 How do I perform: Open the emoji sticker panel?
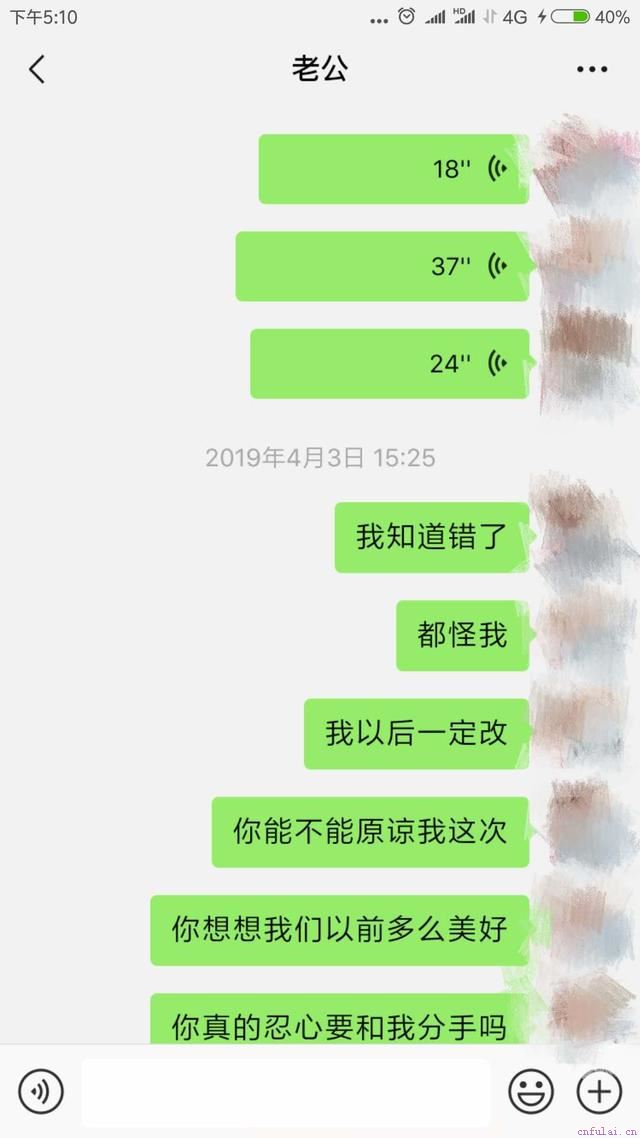[x=530, y=1091]
